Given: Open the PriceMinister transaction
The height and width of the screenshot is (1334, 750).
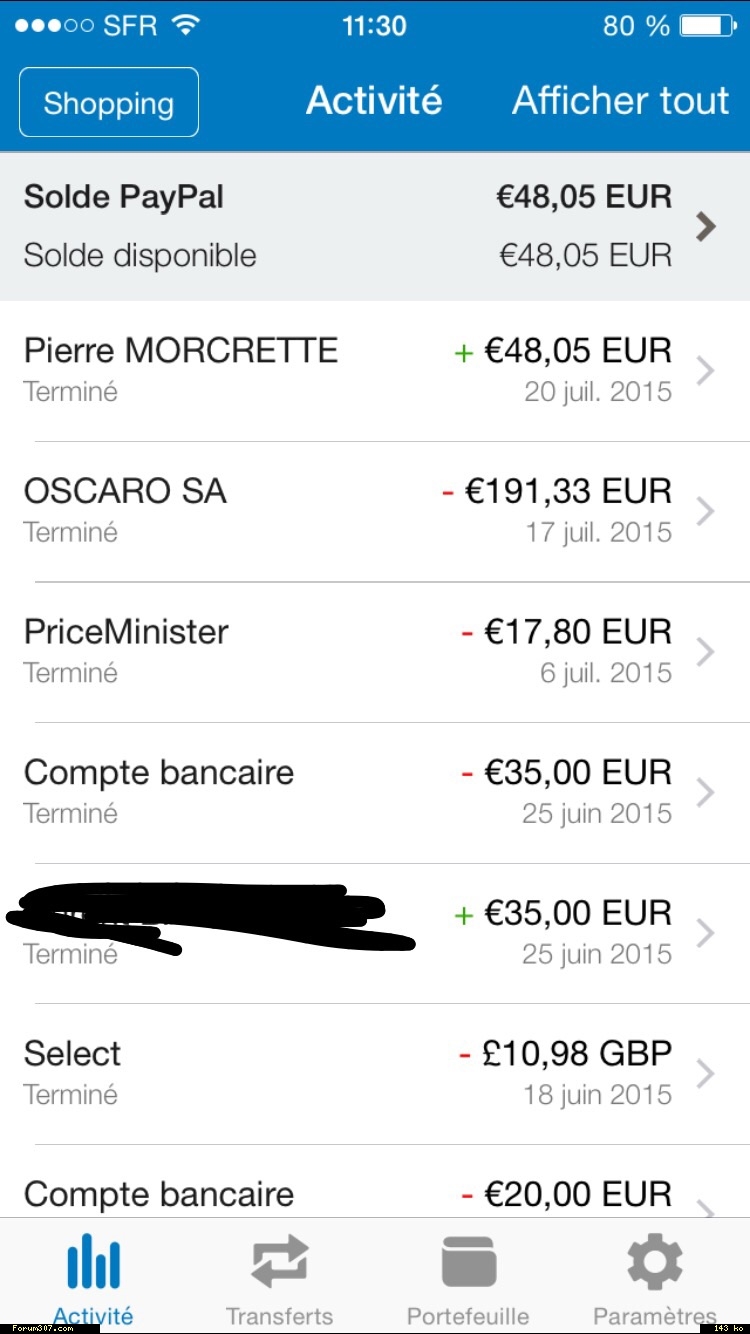Looking at the screenshot, I should pos(375,651).
